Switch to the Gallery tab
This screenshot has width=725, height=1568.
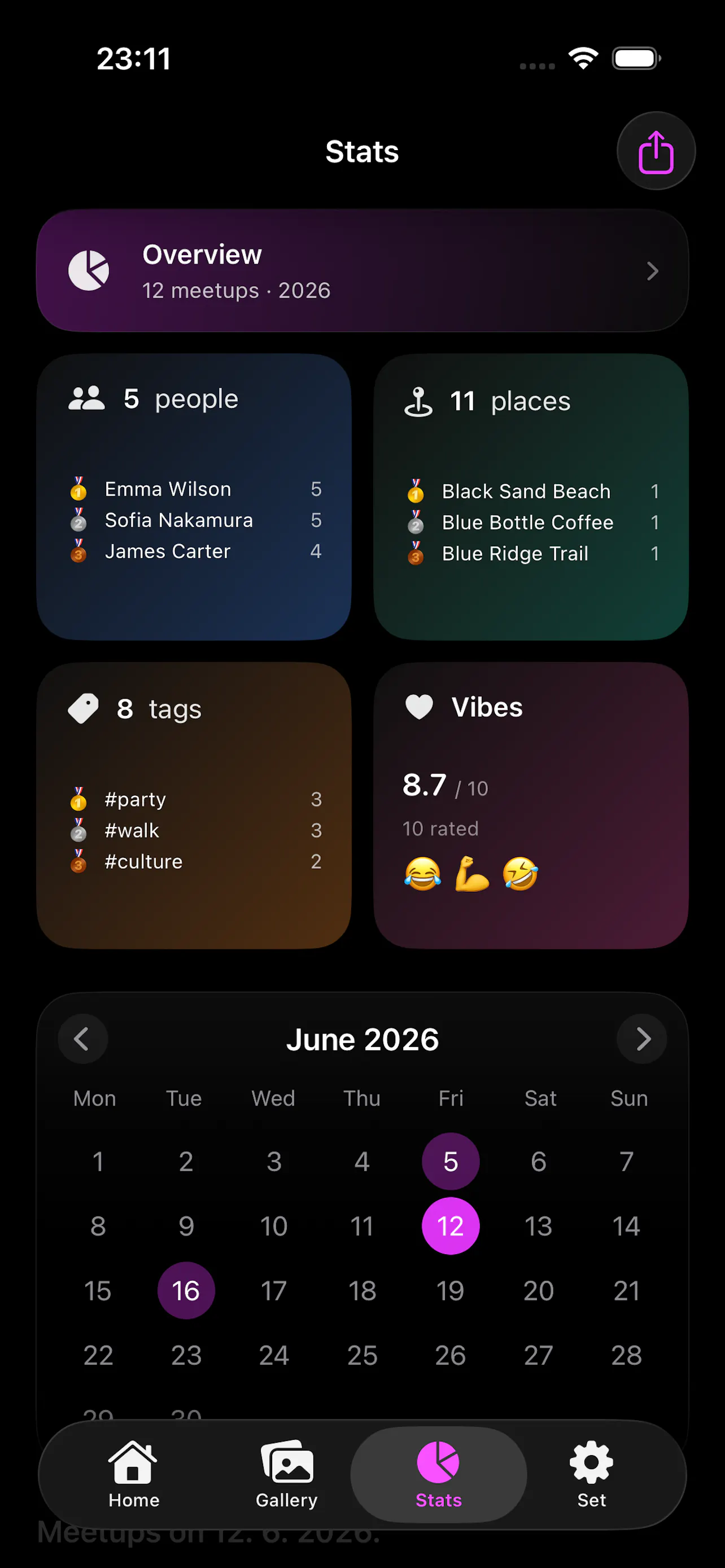click(x=287, y=1474)
